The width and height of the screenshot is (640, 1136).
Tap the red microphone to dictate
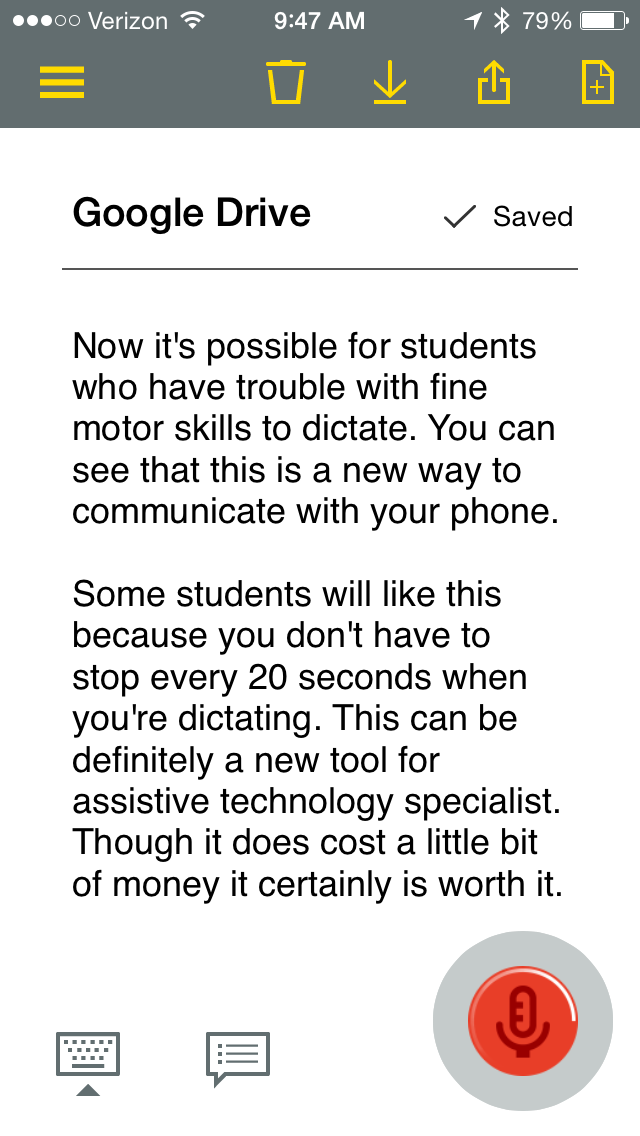tap(523, 1021)
